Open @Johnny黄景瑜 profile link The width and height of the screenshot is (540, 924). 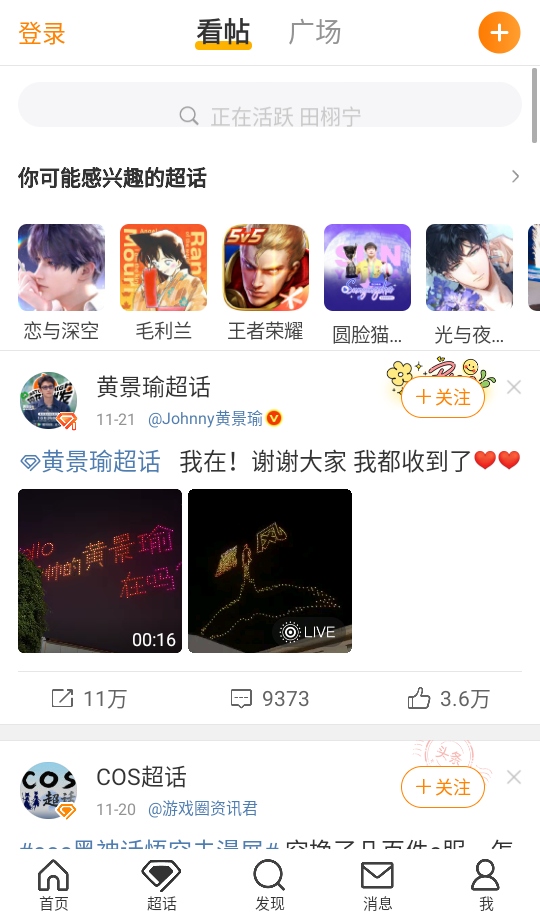coord(205,419)
